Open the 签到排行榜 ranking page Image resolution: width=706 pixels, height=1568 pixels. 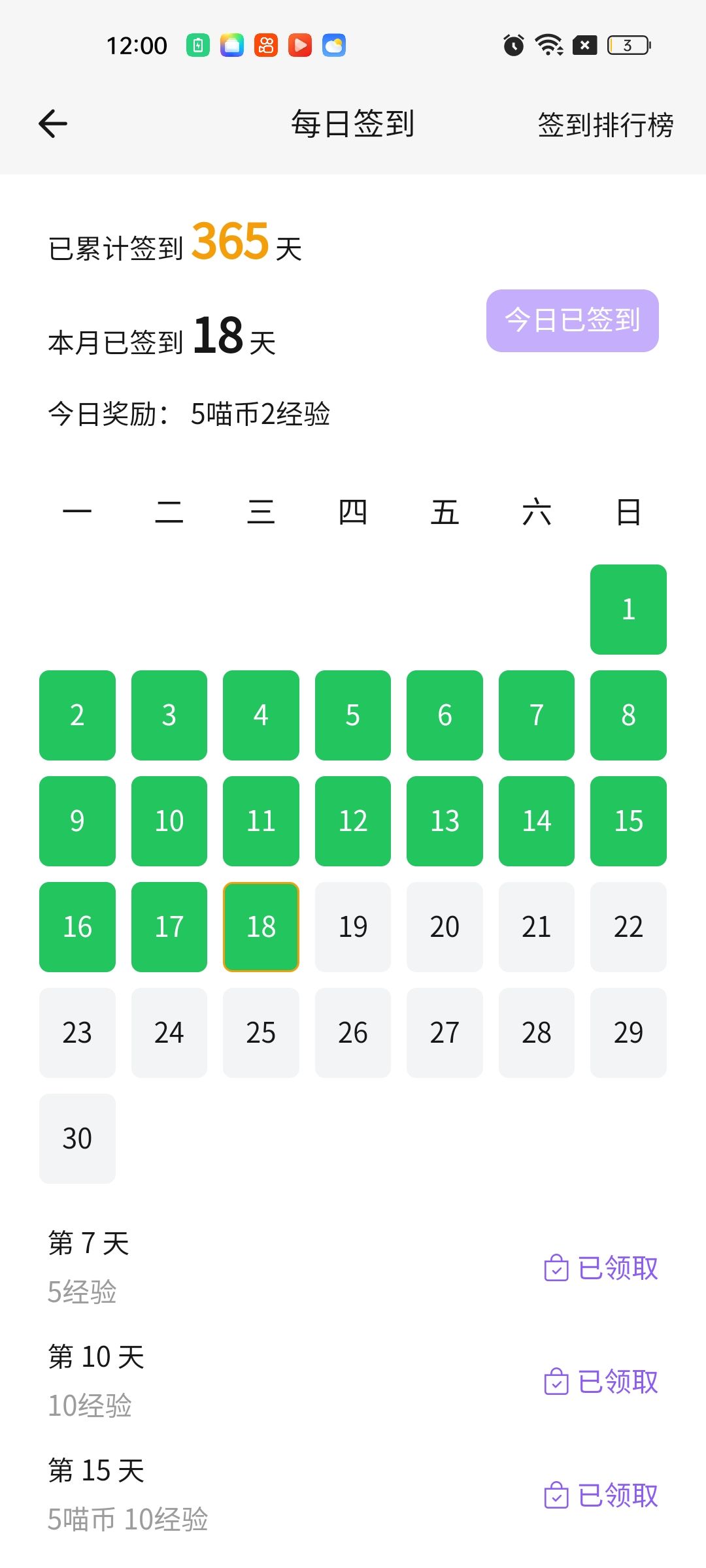pos(605,125)
